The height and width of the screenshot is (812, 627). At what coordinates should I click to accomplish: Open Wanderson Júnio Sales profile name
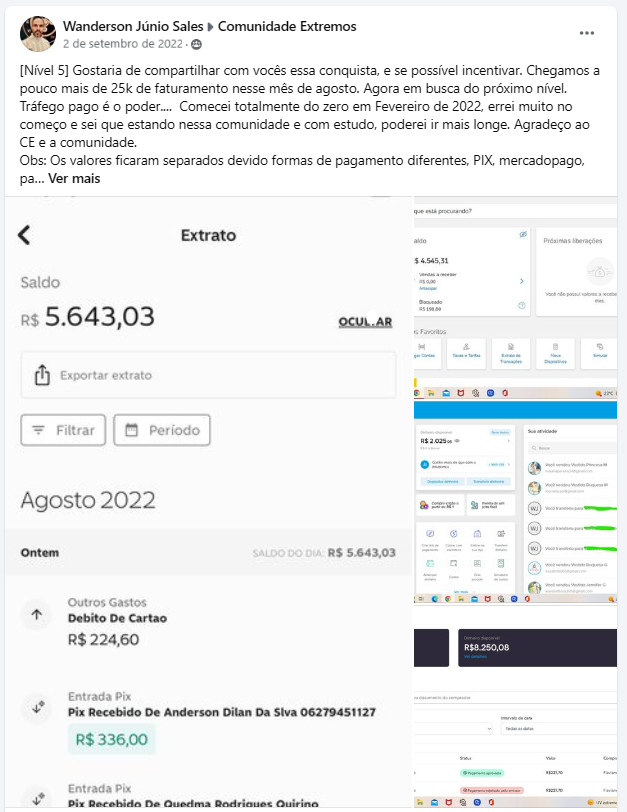[x=133, y=26]
